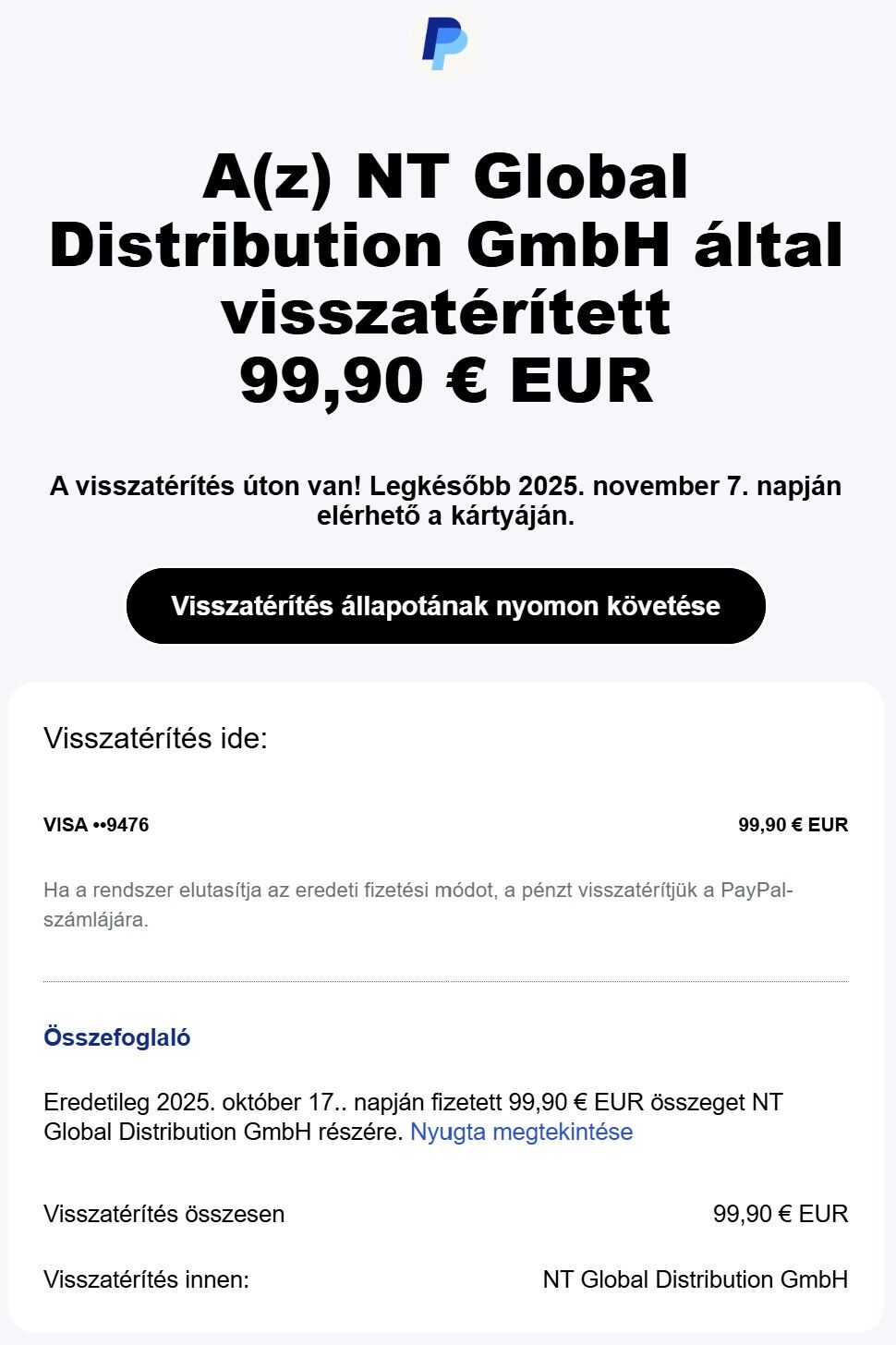Image resolution: width=896 pixels, height=1345 pixels.
Task: Open the Nyugta megtekintése link
Action: click(521, 1132)
